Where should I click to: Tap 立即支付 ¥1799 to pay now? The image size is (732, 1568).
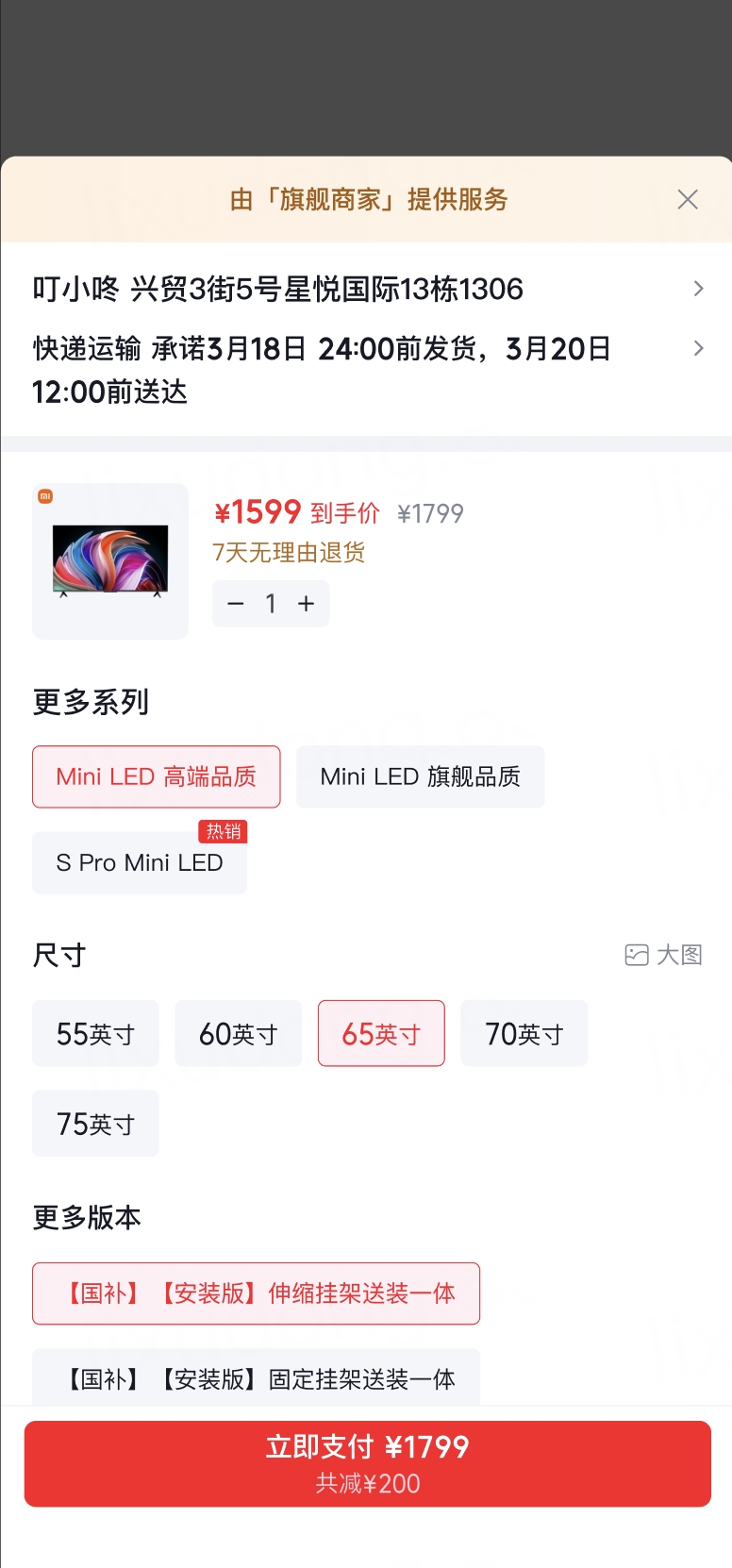pyautogui.click(x=367, y=1464)
